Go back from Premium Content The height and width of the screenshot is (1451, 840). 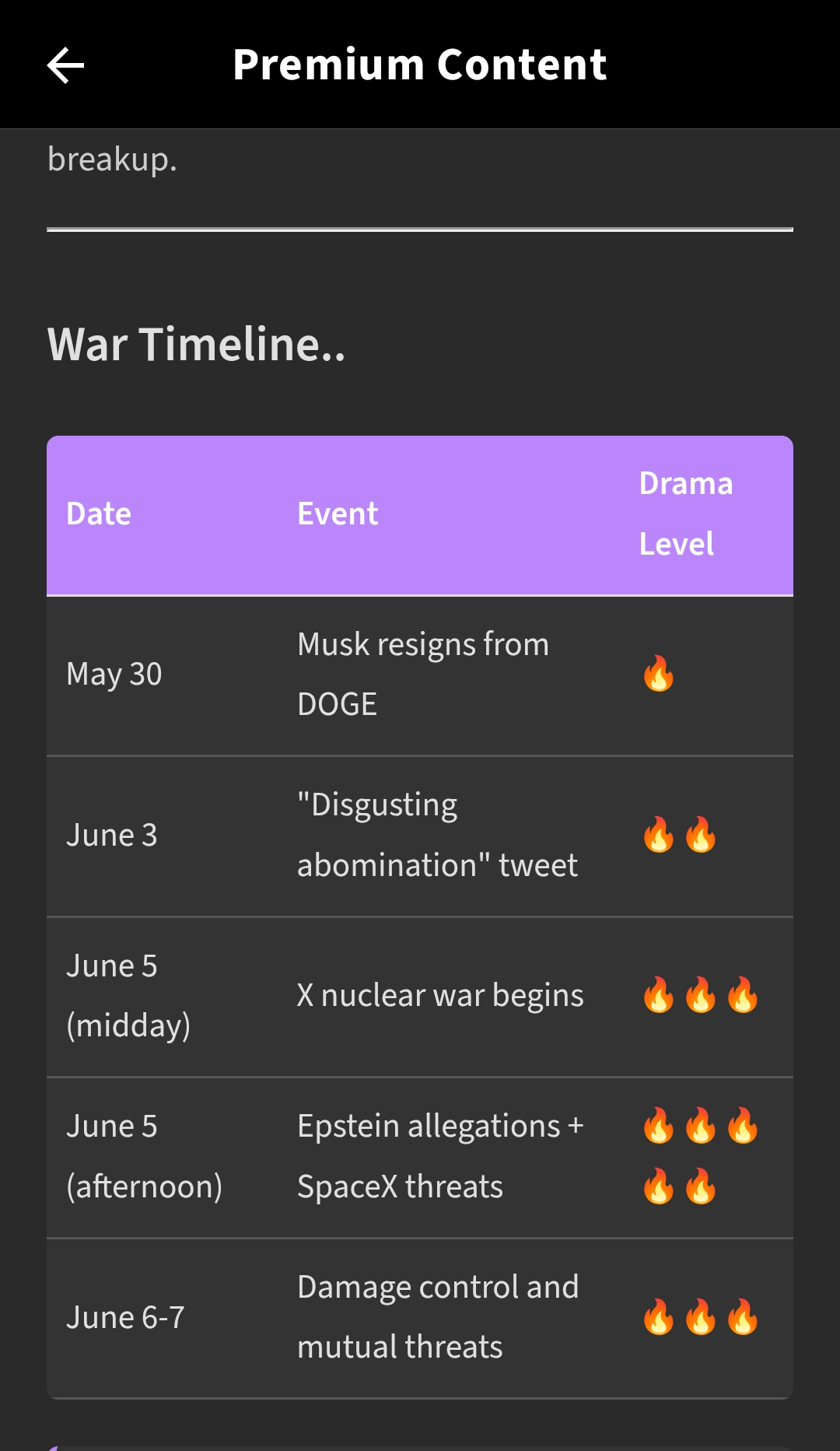coord(65,65)
